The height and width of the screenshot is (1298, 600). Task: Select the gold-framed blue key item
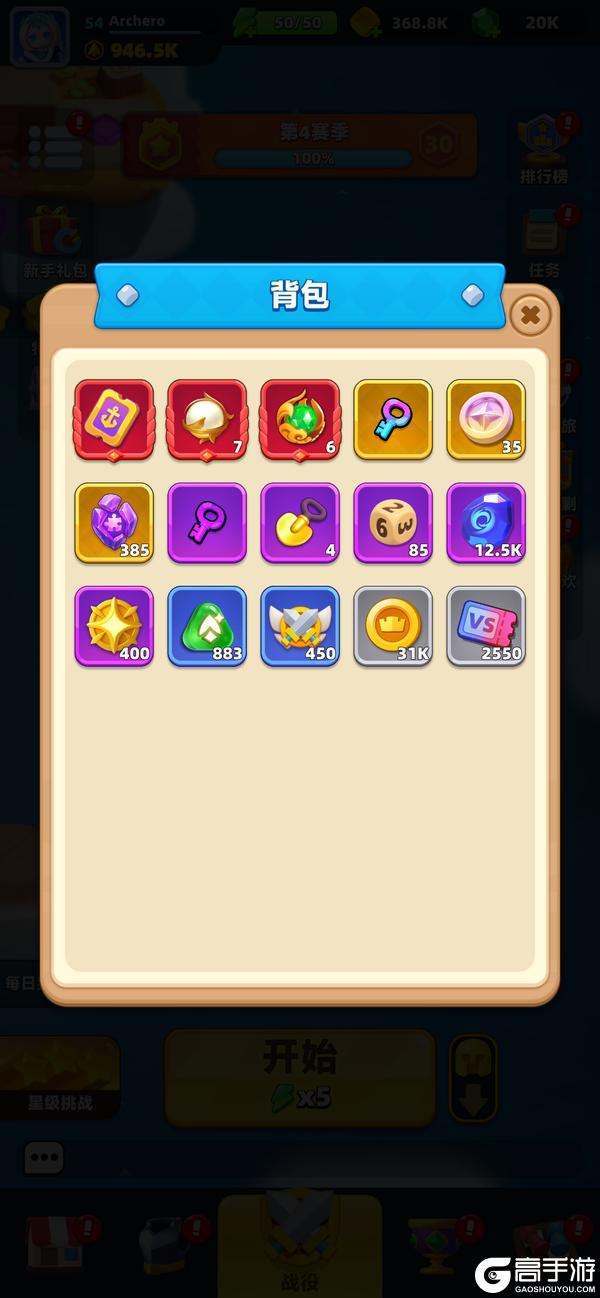point(393,419)
